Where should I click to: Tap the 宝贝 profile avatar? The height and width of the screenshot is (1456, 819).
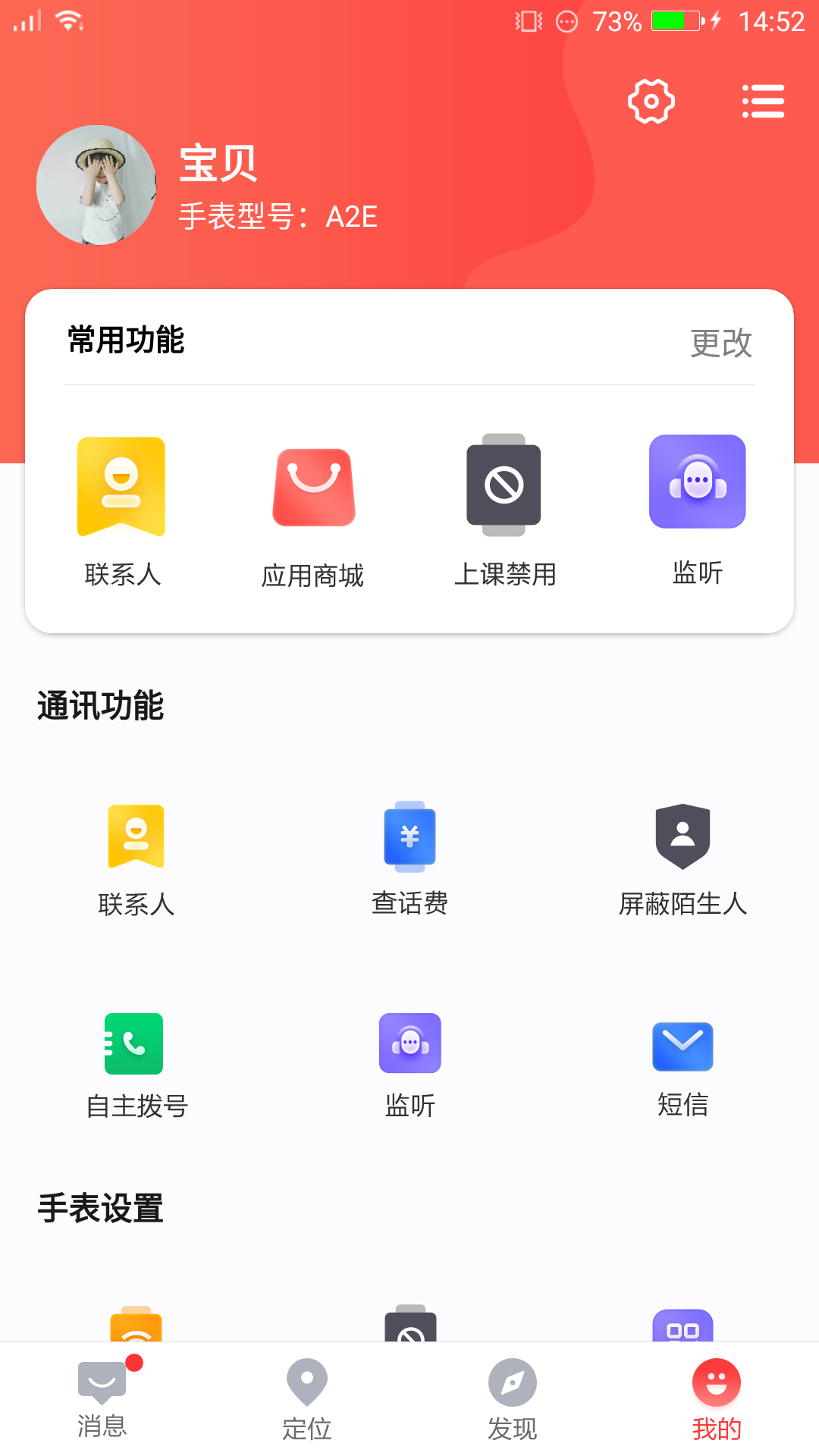pyautogui.click(x=96, y=185)
